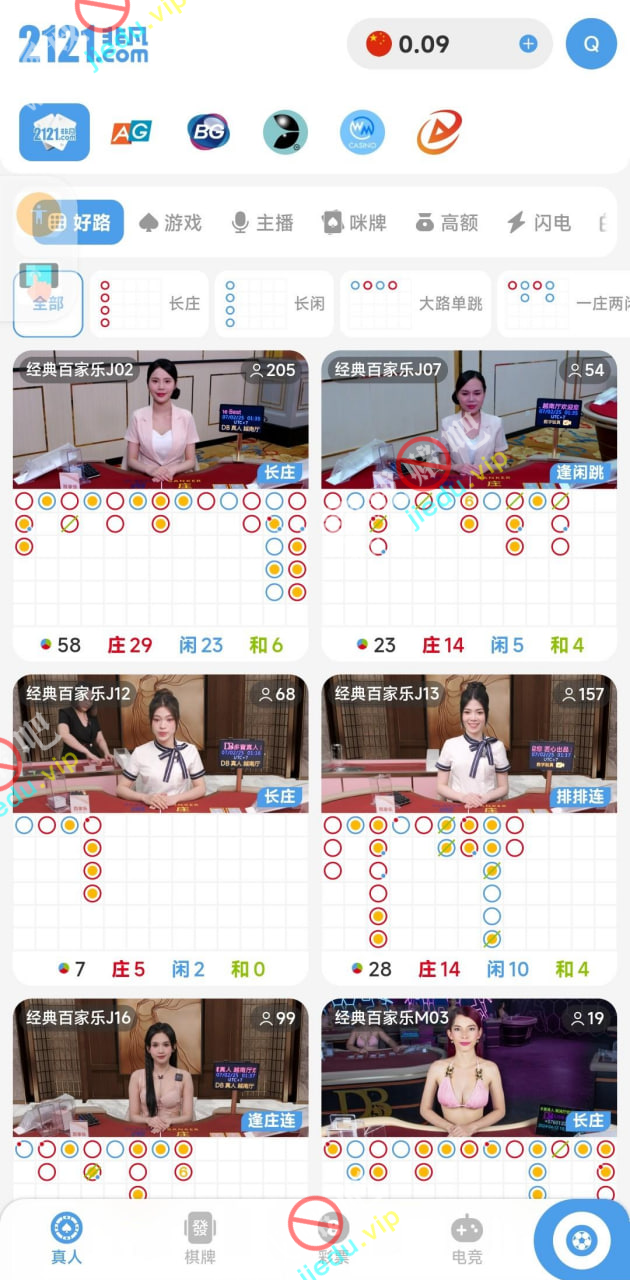630x1280 pixels.
Task: Enter the 经典百家乐J12 table
Action: (x=160, y=744)
